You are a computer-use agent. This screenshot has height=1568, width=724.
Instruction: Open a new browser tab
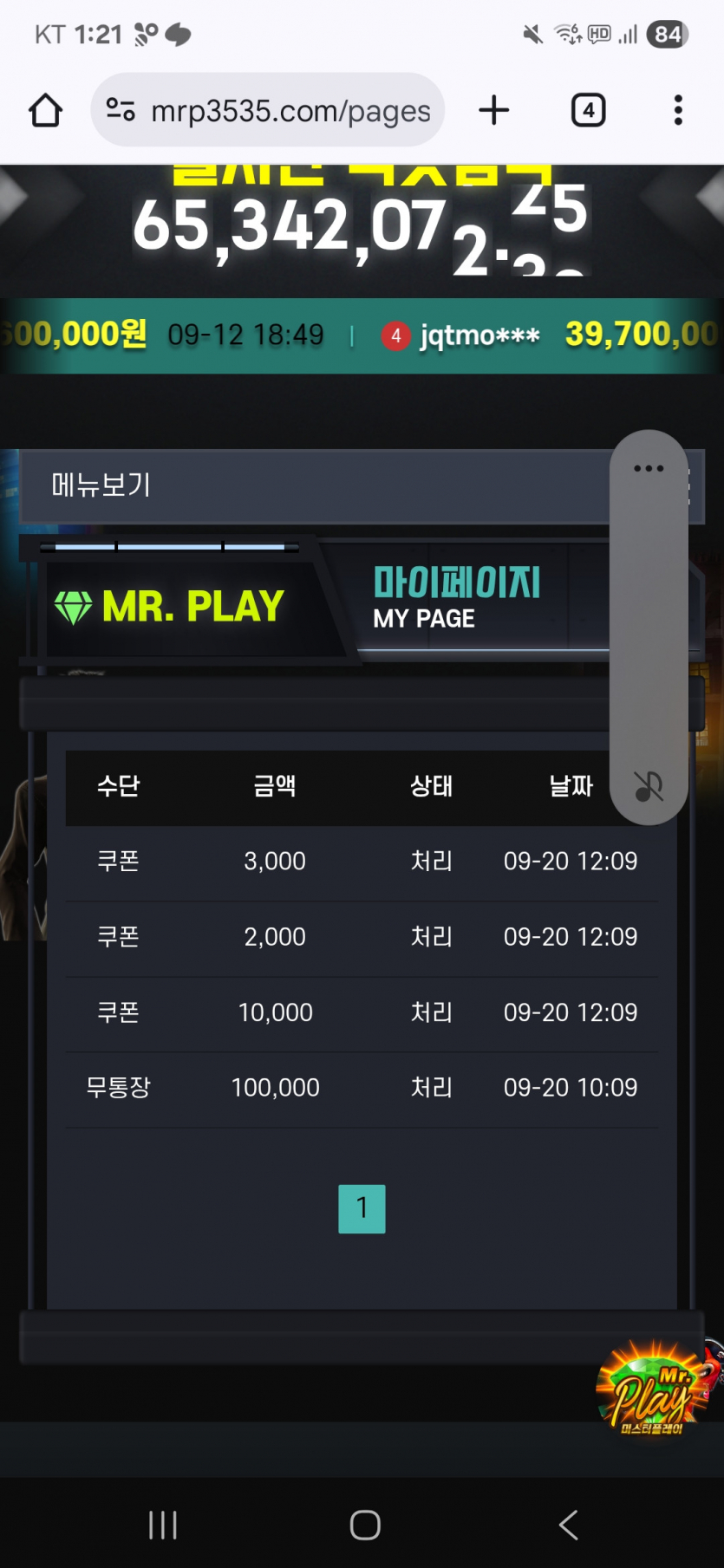[x=494, y=110]
